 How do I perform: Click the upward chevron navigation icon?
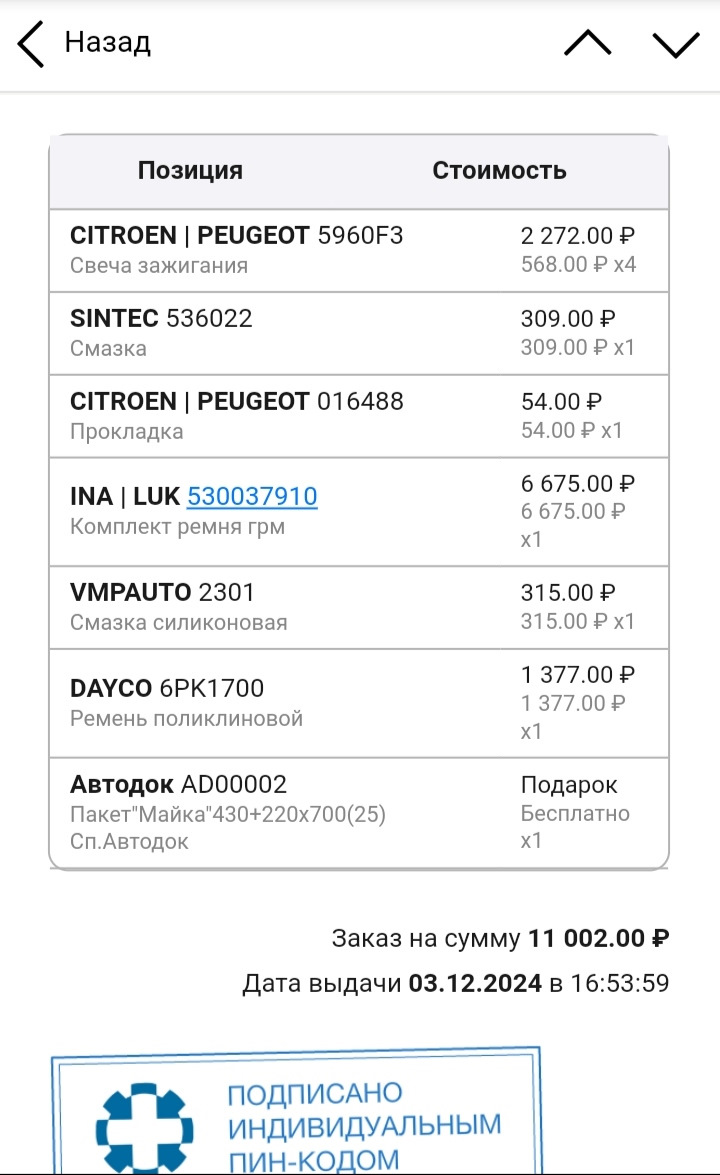coord(587,44)
